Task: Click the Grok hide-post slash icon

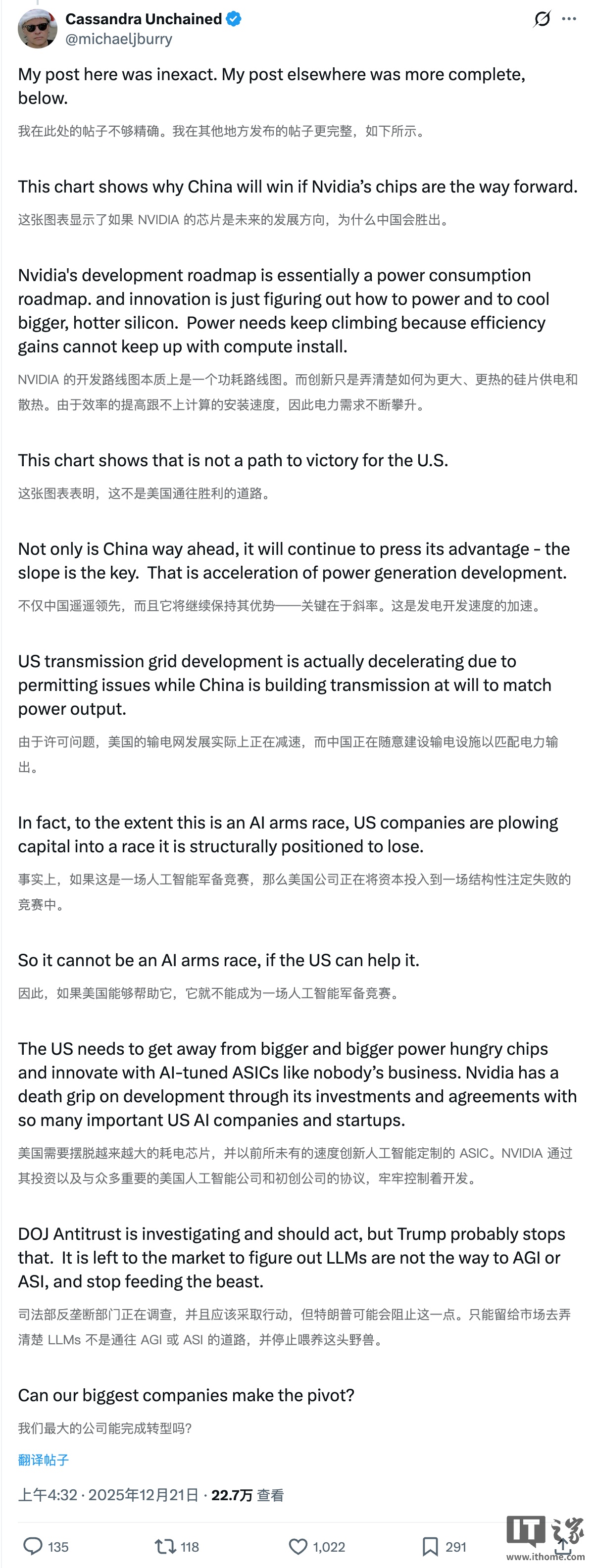Action: 541,18
